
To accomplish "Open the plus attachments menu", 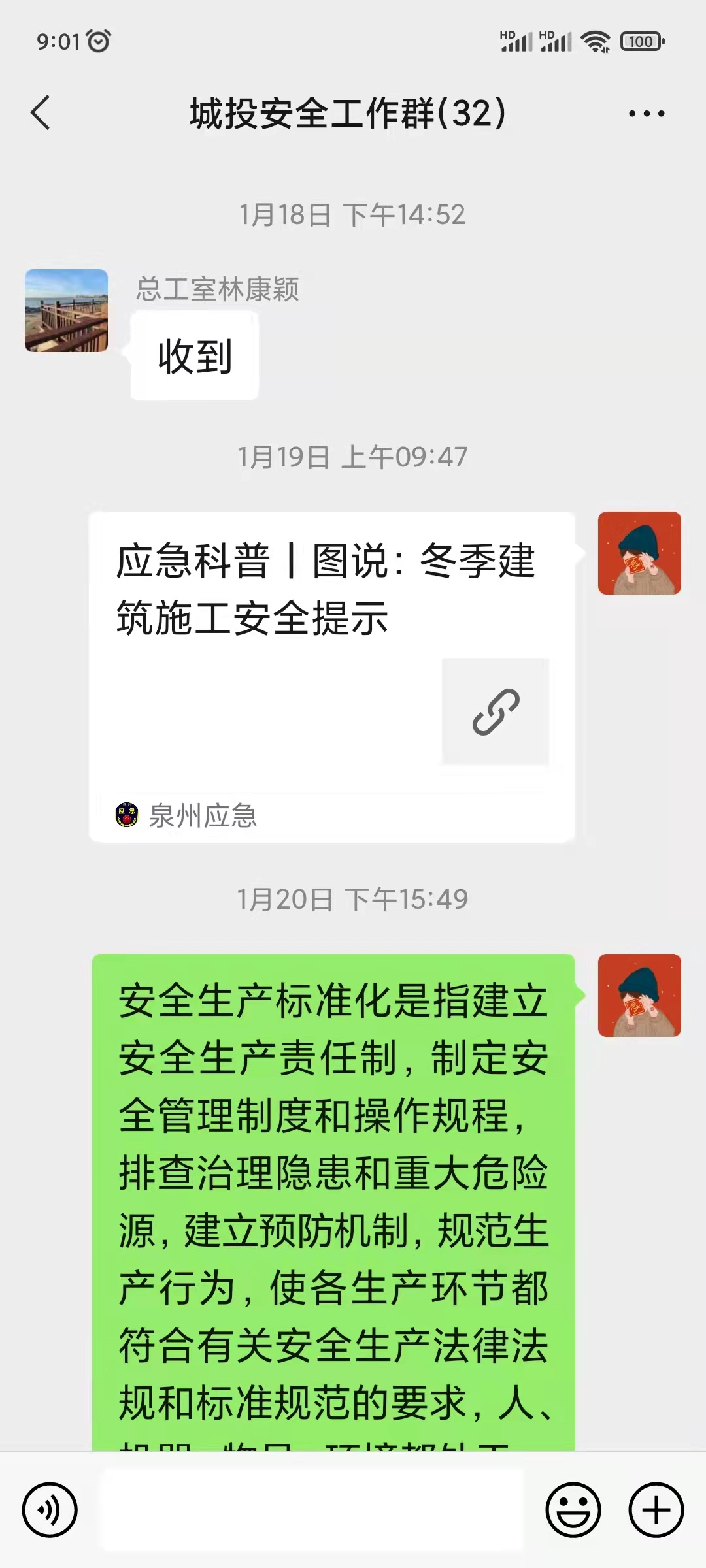I will click(656, 1510).
